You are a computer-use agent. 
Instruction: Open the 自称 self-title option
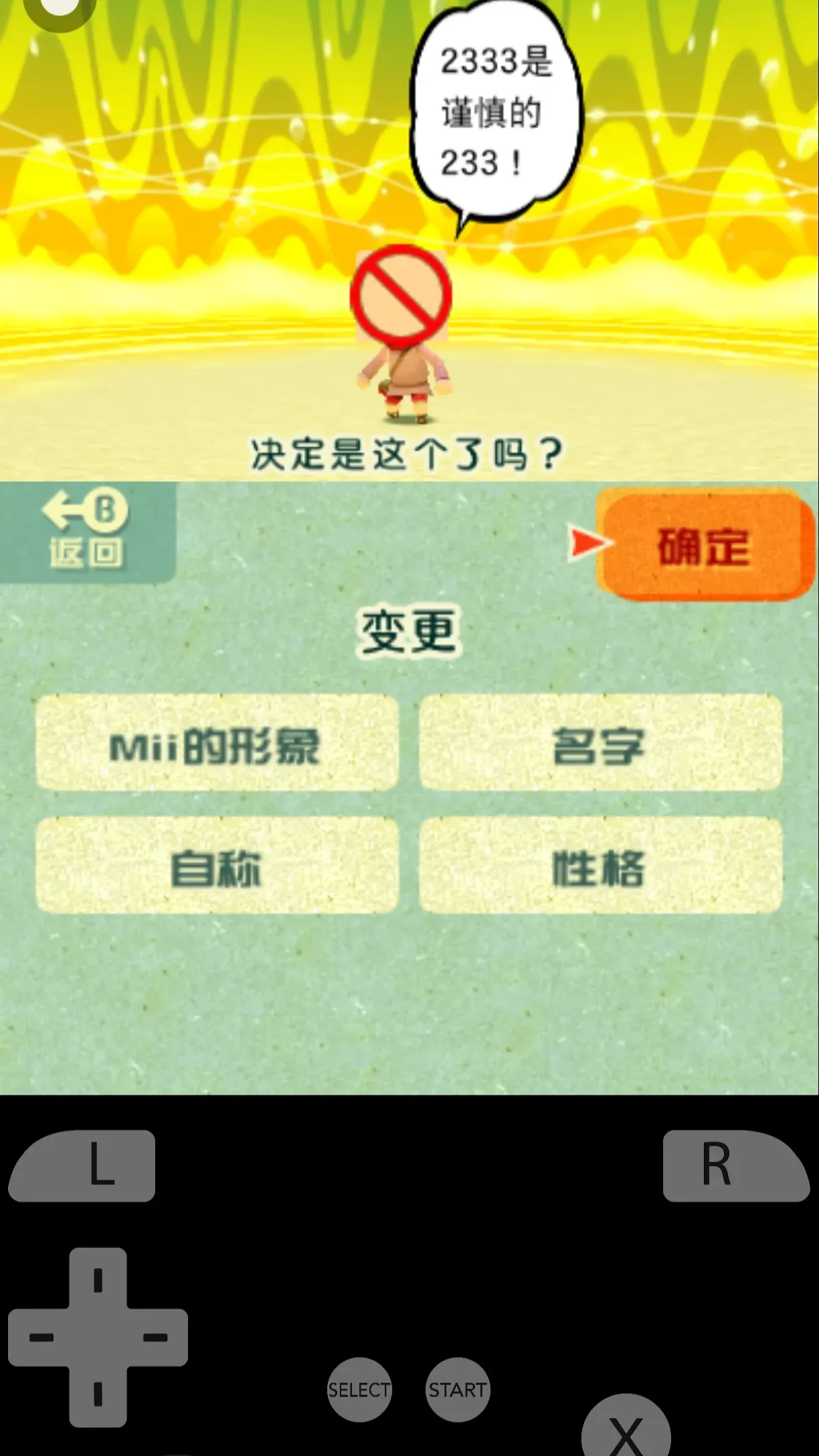click(217, 866)
